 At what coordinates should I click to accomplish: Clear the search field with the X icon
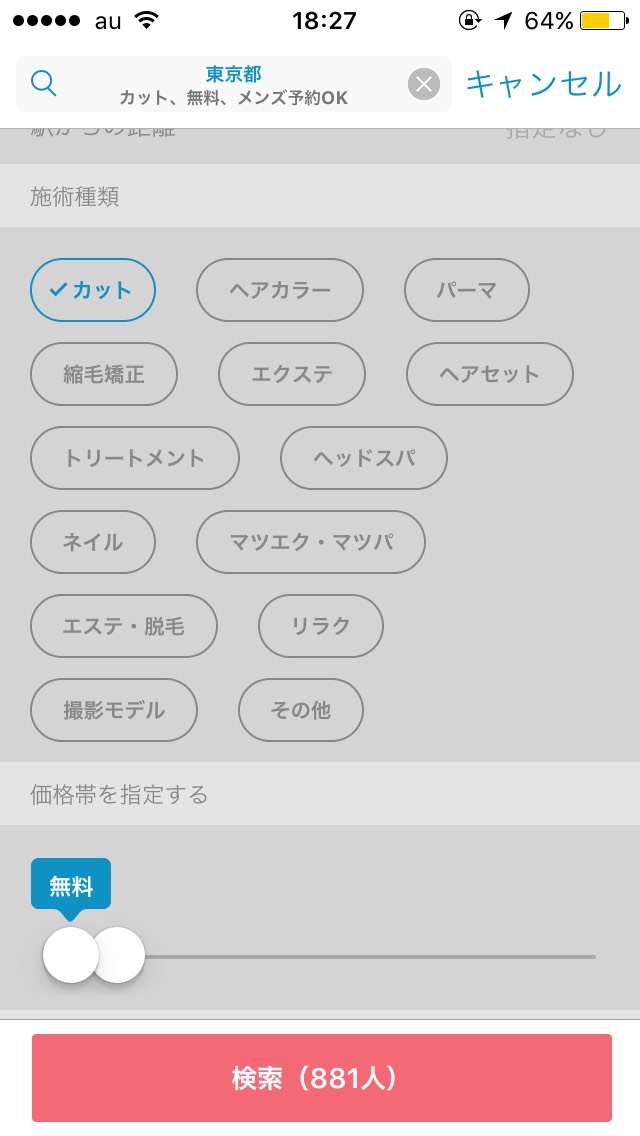(424, 84)
